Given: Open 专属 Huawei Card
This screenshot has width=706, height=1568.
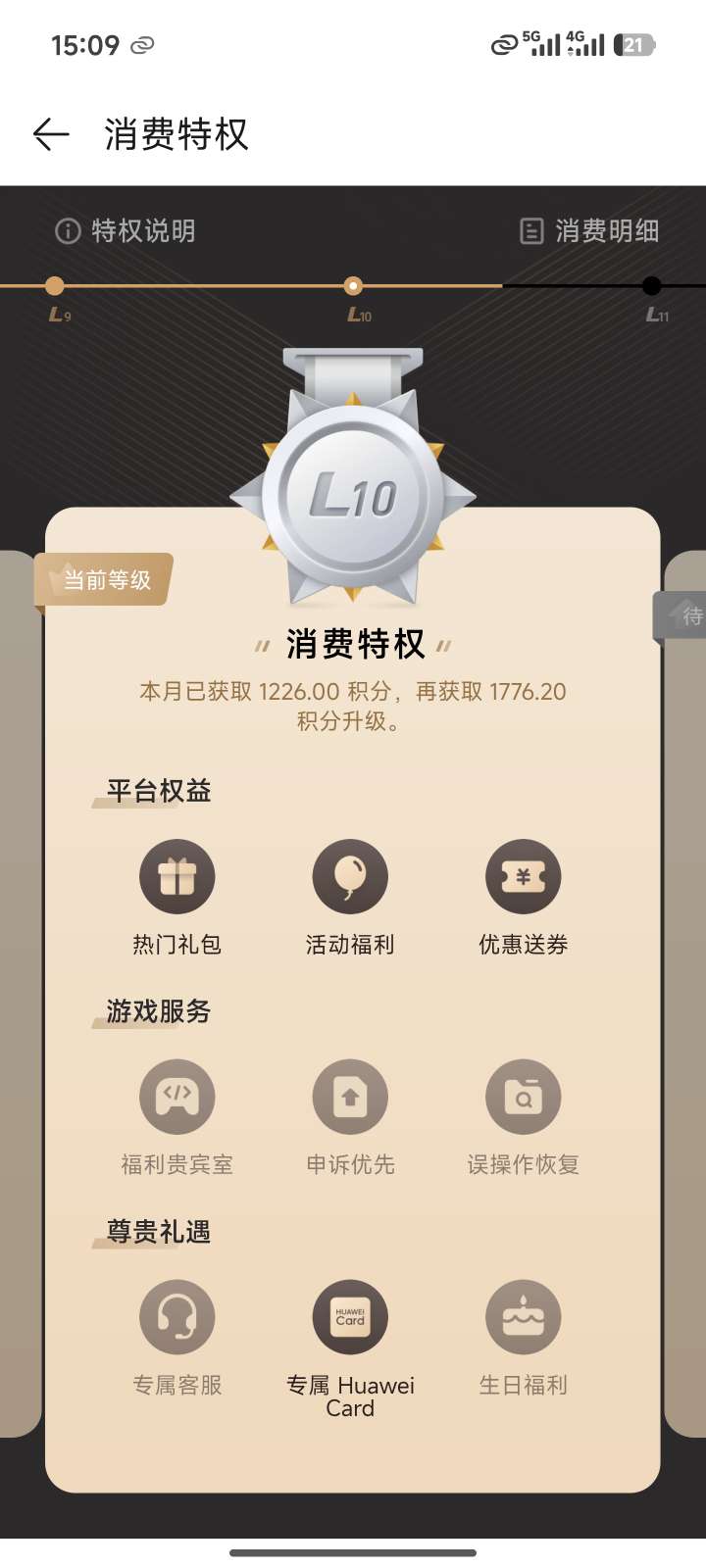Looking at the screenshot, I should pyautogui.click(x=350, y=1318).
